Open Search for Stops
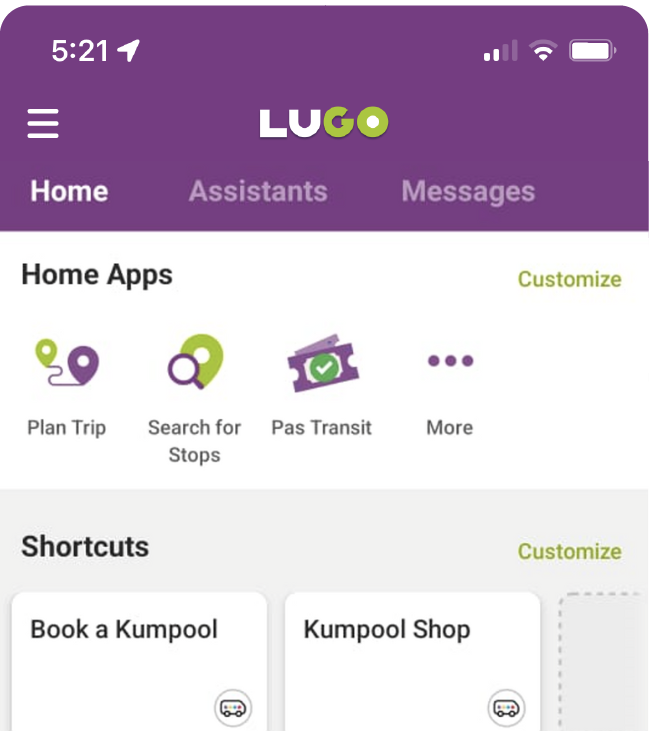 194,395
